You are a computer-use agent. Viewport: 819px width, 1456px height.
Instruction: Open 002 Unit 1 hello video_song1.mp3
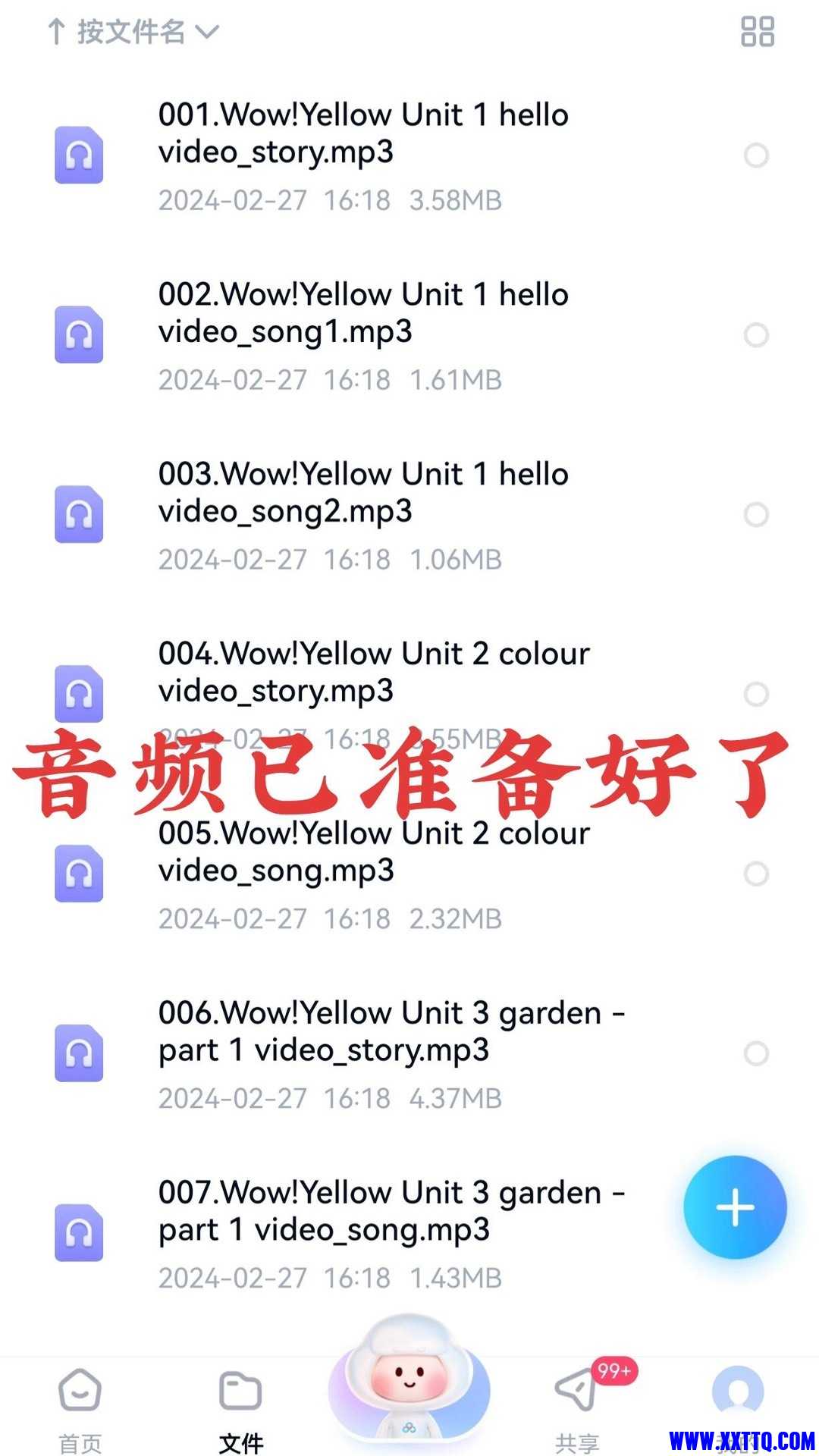pos(362,312)
